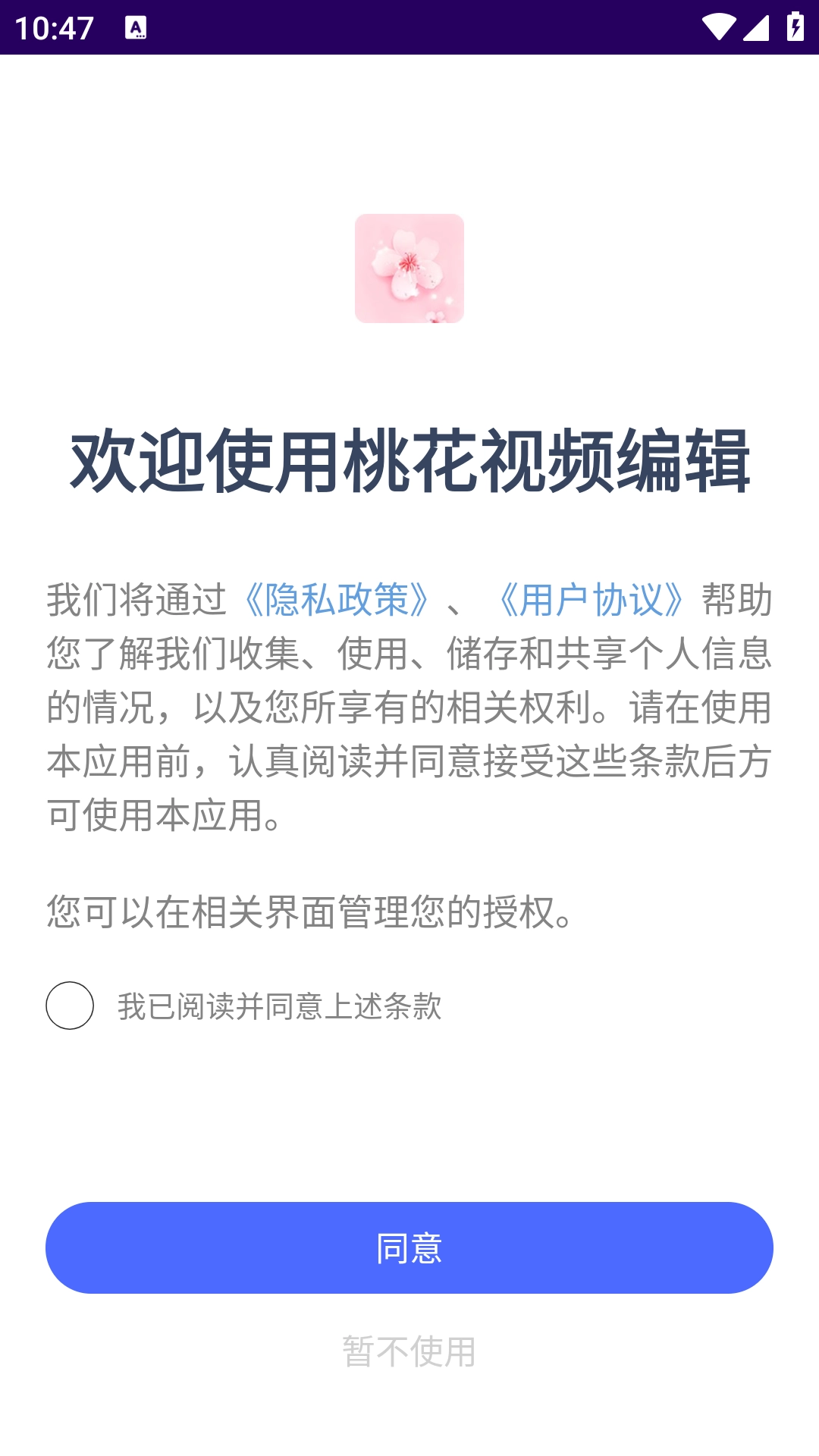Tap the label next to the checkbox
Viewport: 819px width, 1456px height.
coord(280,1005)
